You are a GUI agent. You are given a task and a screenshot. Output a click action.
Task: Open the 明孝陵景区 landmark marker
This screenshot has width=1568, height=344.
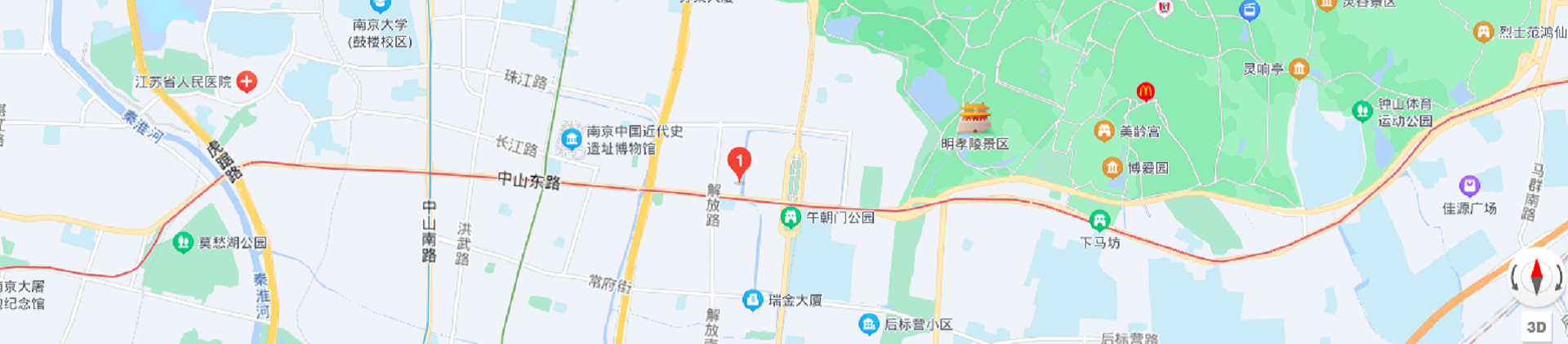click(x=974, y=118)
